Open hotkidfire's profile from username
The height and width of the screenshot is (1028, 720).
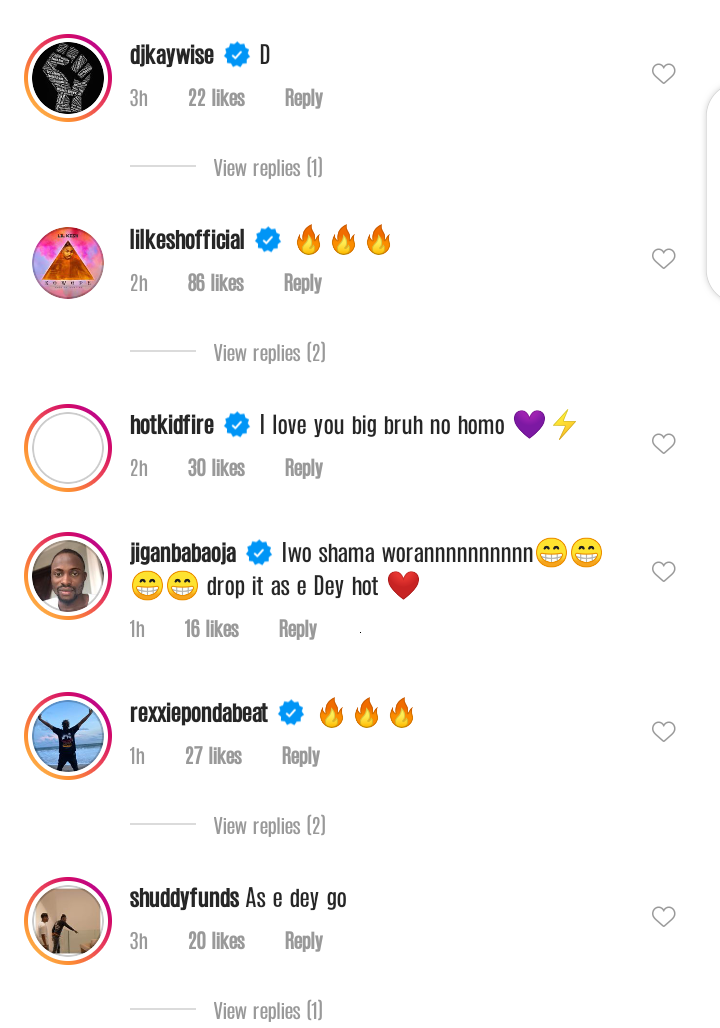coord(172,425)
